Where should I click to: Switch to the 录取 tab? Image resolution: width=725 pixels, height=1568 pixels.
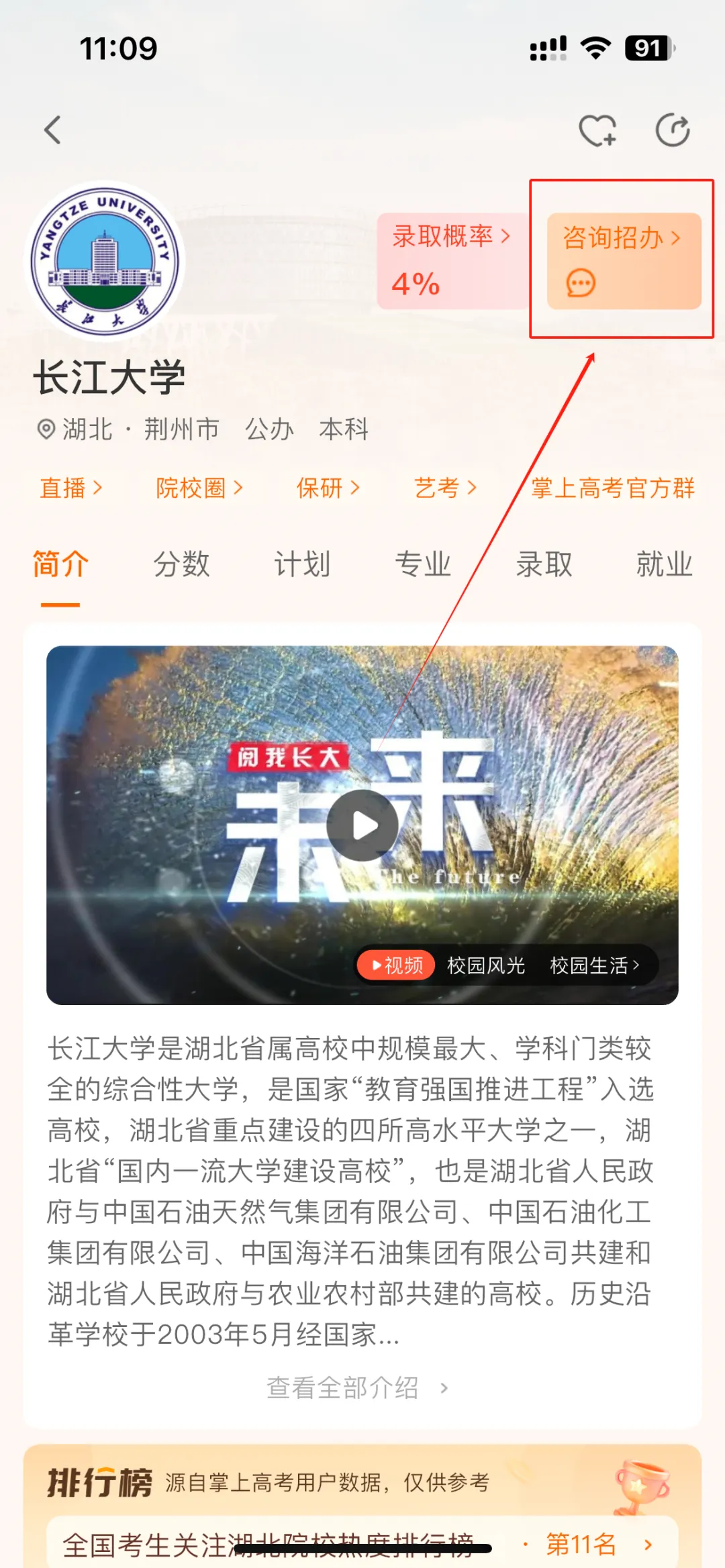click(544, 564)
